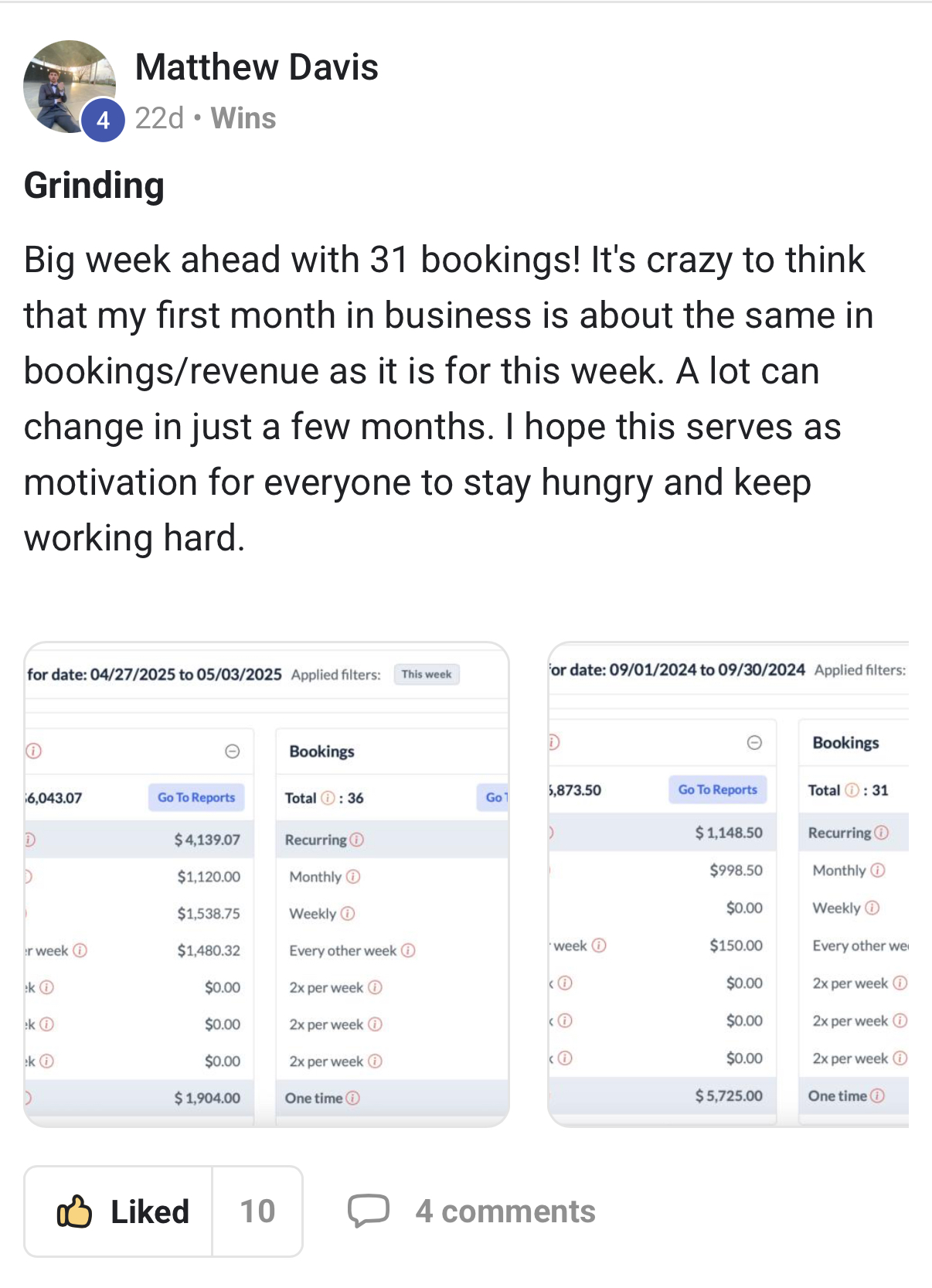
Task: Open Matthew Davis's profile picture
Action: (69, 87)
